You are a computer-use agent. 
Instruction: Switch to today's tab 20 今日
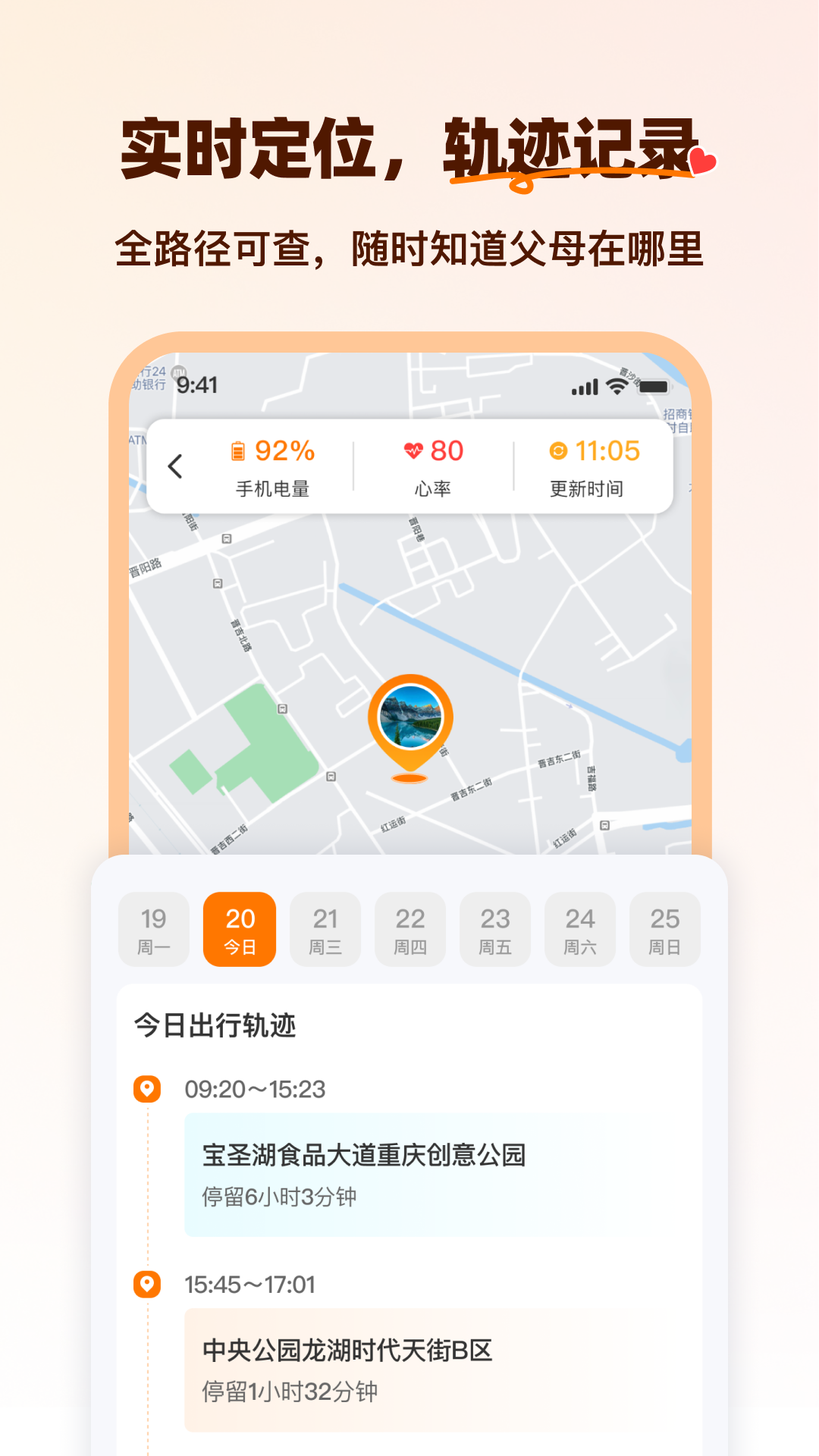coord(239,930)
